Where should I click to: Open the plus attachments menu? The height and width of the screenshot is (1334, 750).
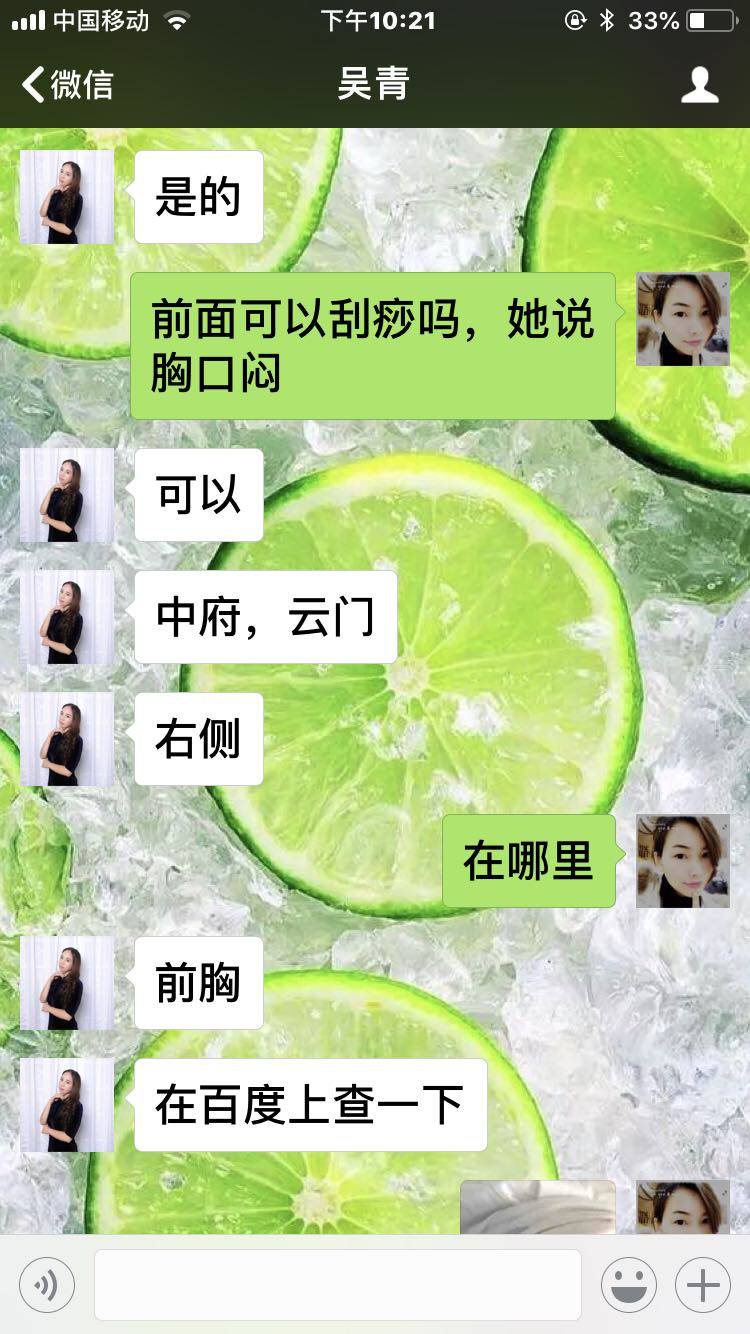pyautogui.click(x=703, y=1285)
